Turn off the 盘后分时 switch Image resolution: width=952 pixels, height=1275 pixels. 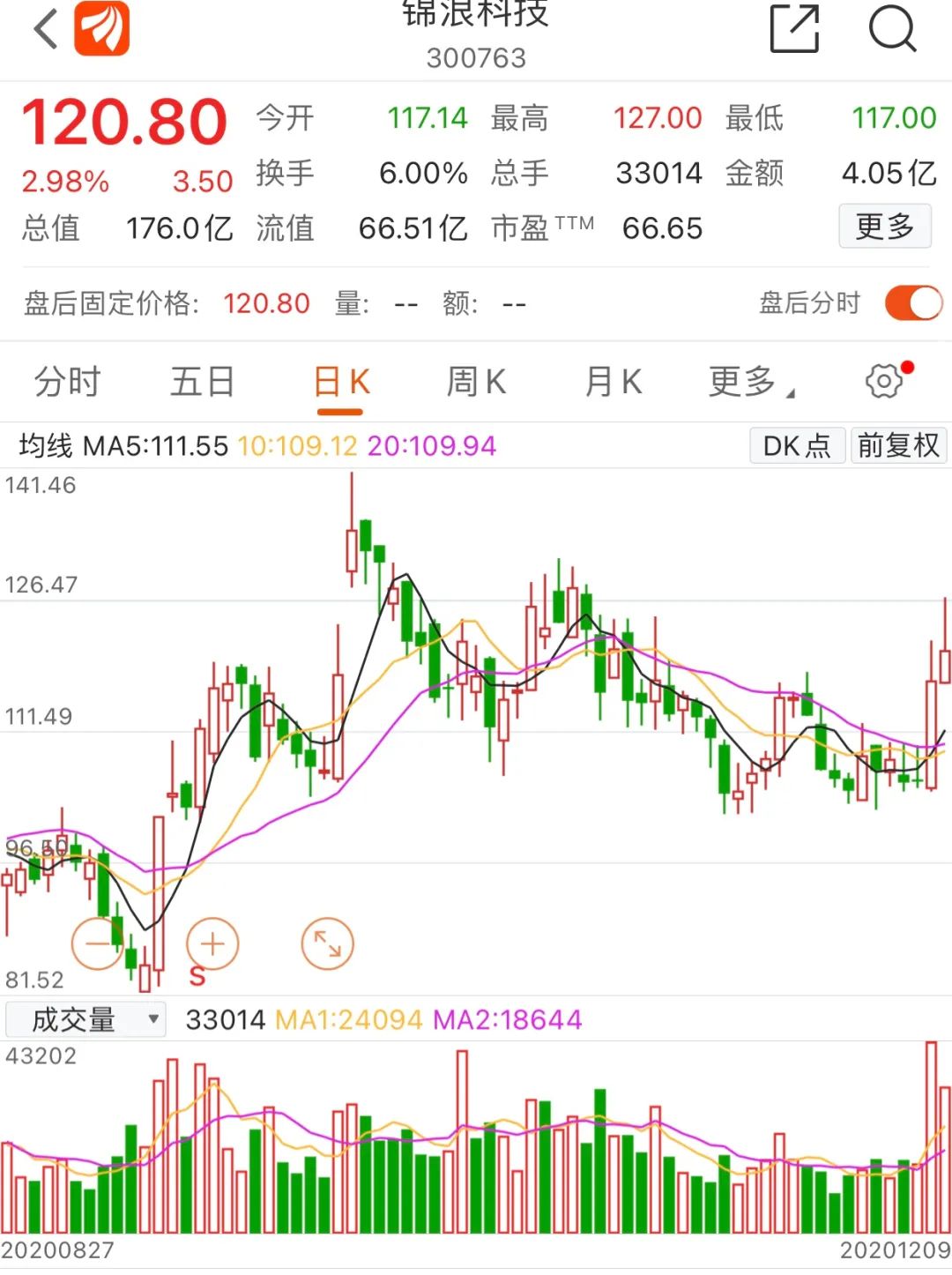click(913, 303)
